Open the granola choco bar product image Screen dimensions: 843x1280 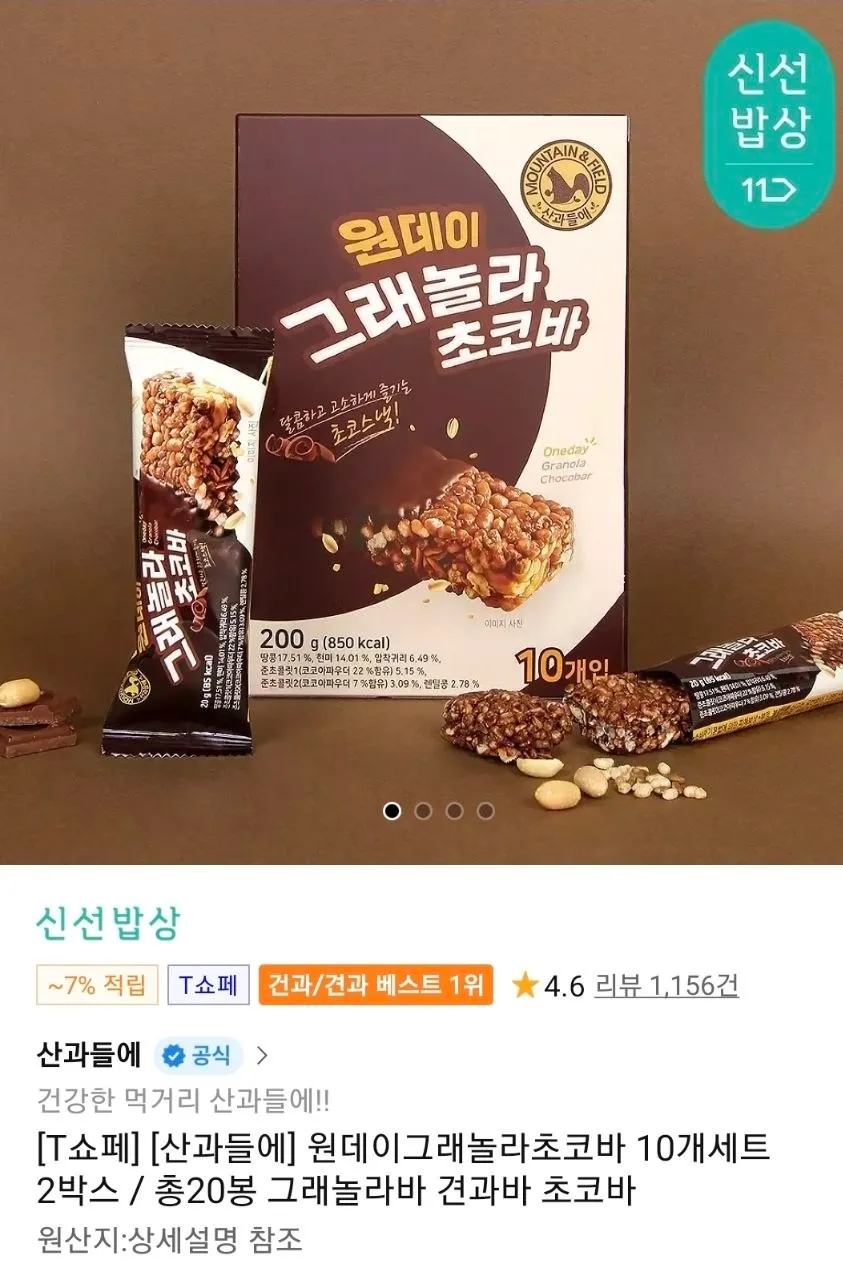tap(421, 430)
